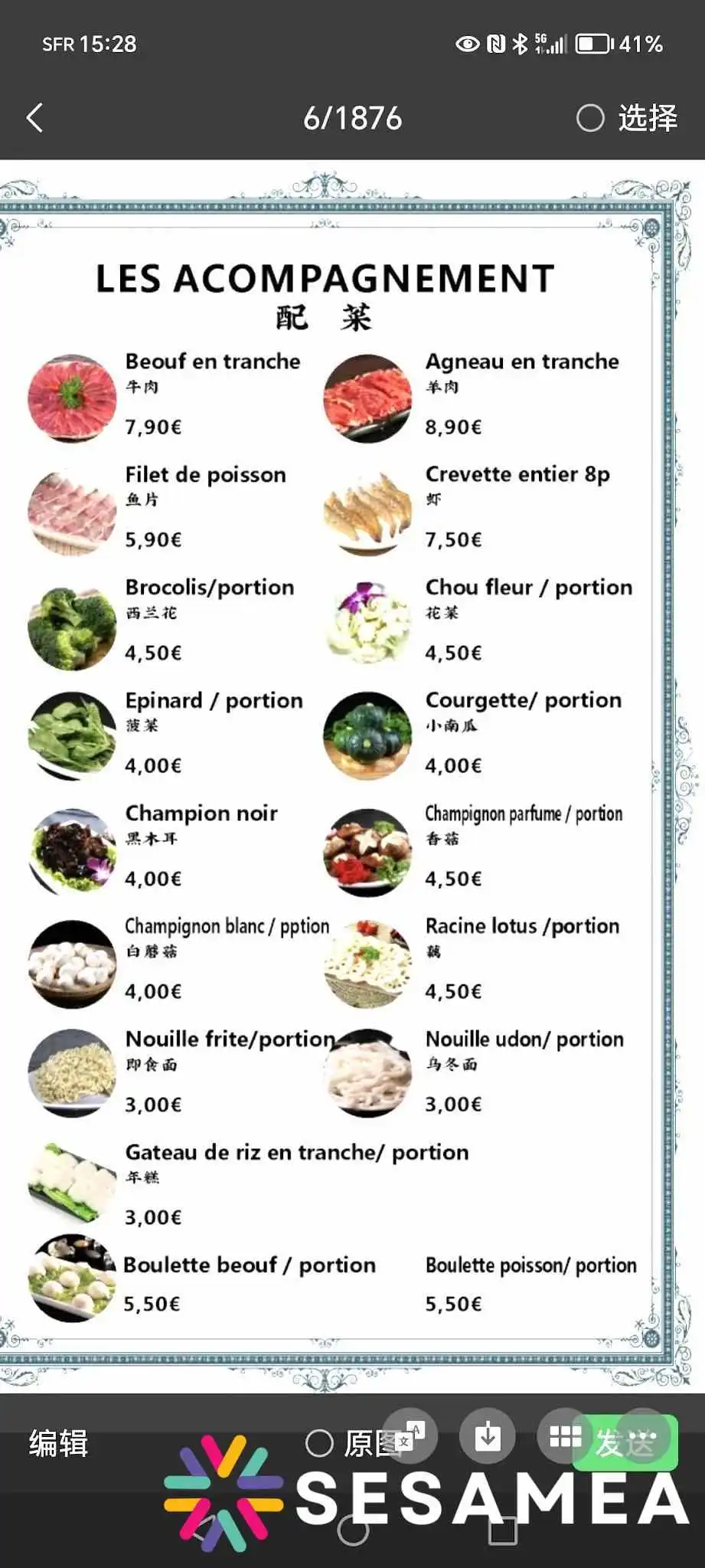The height and width of the screenshot is (1568, 705).
Task: Tap the green 发送 send button
Action: (x=625, y=1443)
